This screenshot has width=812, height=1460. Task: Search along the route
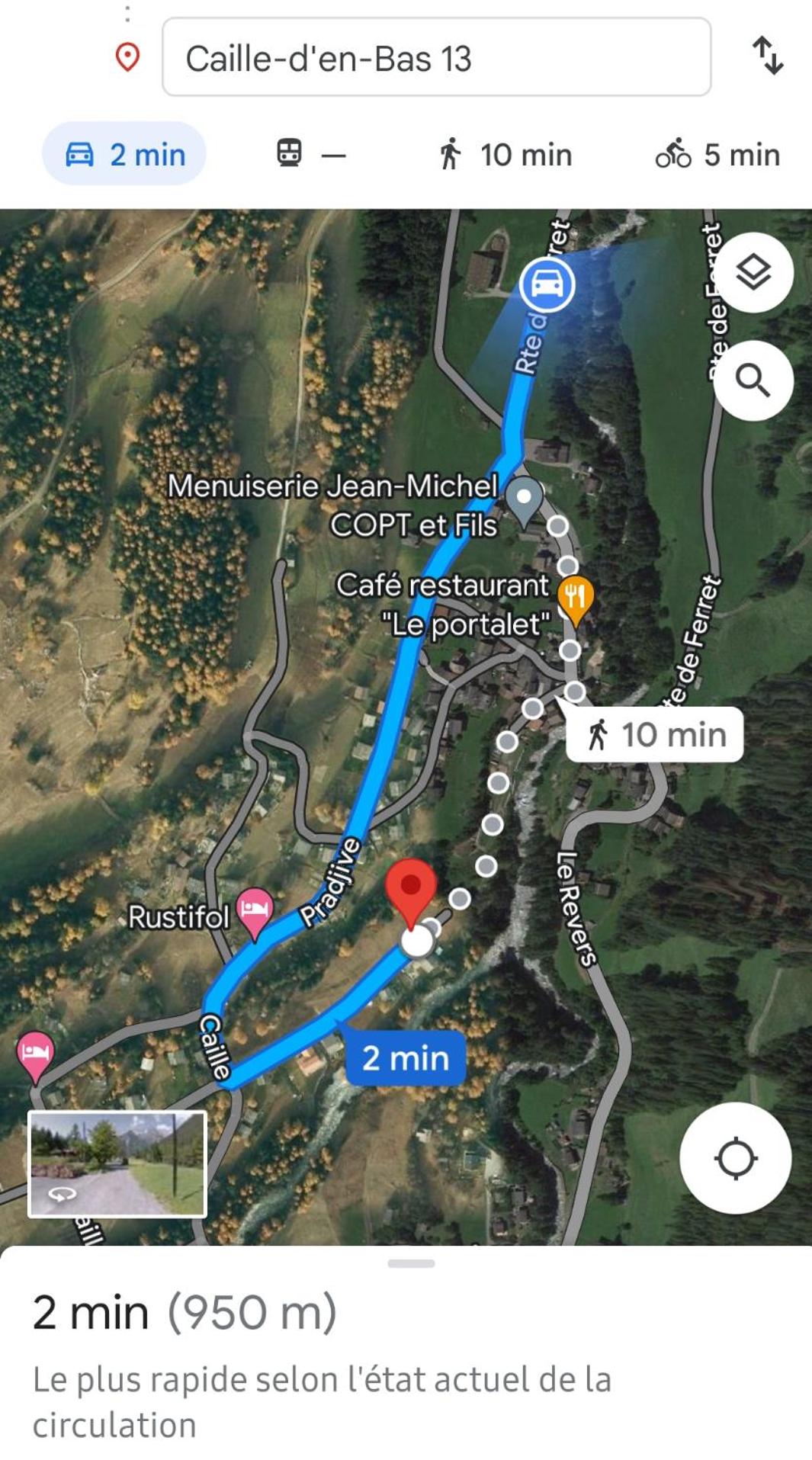click(753, 380)
